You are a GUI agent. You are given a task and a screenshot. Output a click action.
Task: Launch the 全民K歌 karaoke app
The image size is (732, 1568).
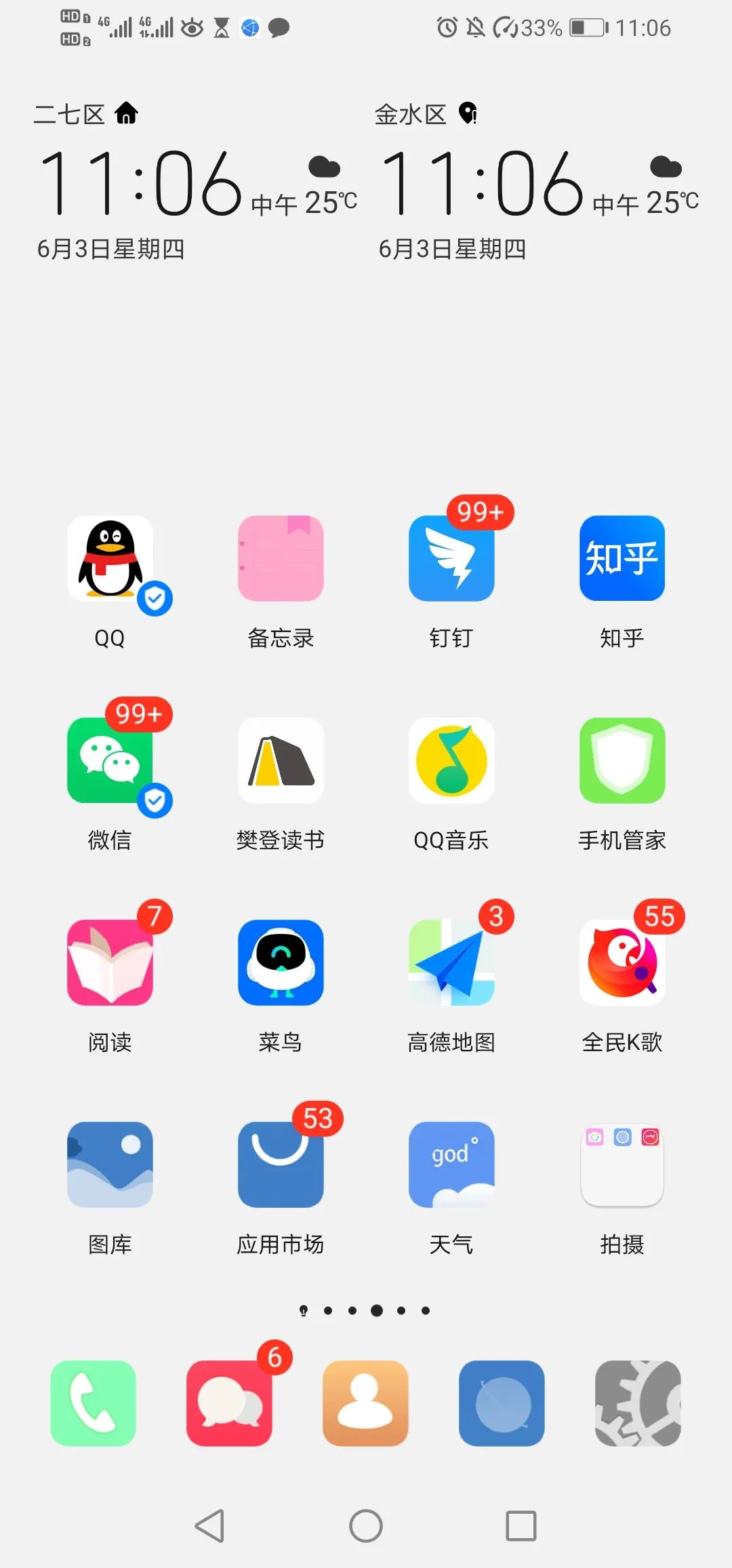622,964
